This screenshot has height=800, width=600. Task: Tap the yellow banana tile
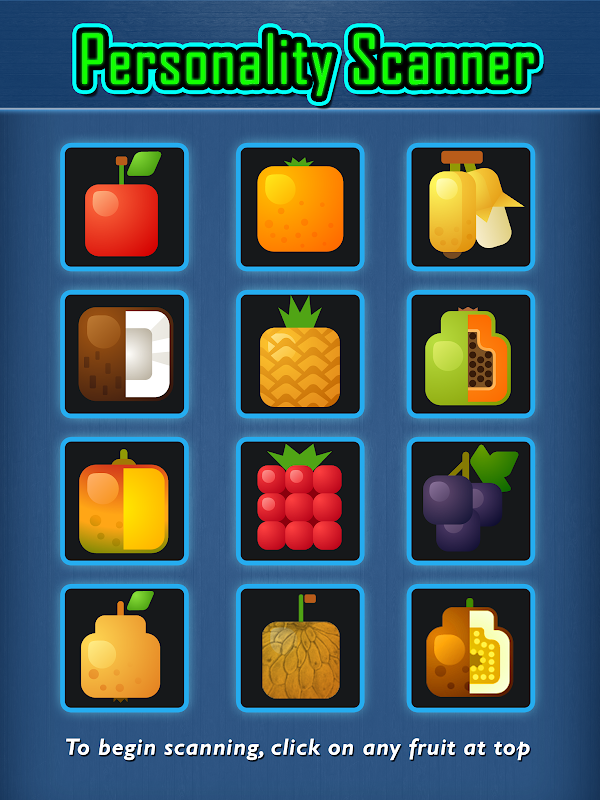click(x=471, y=207)
